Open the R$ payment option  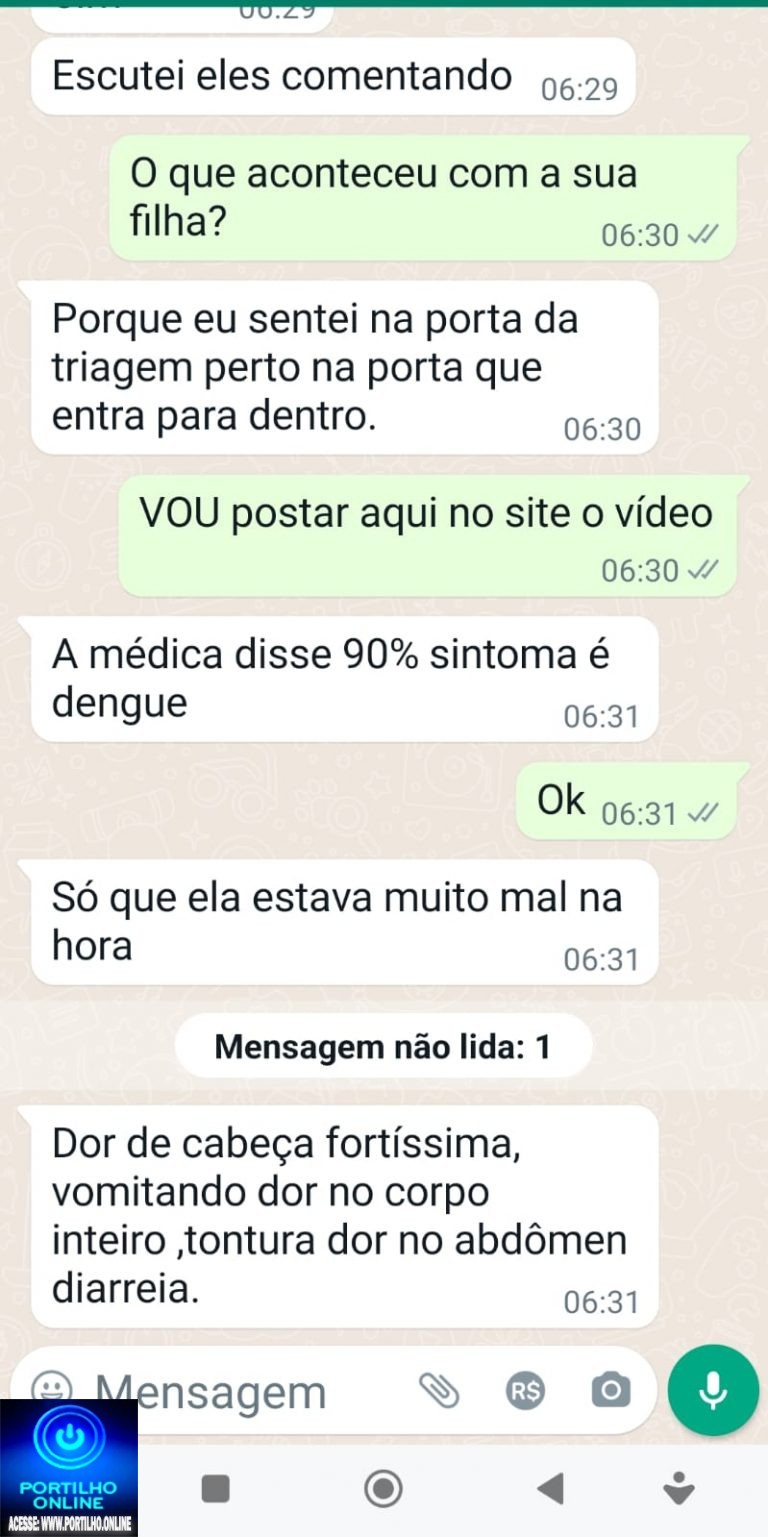click(525, 1390)
